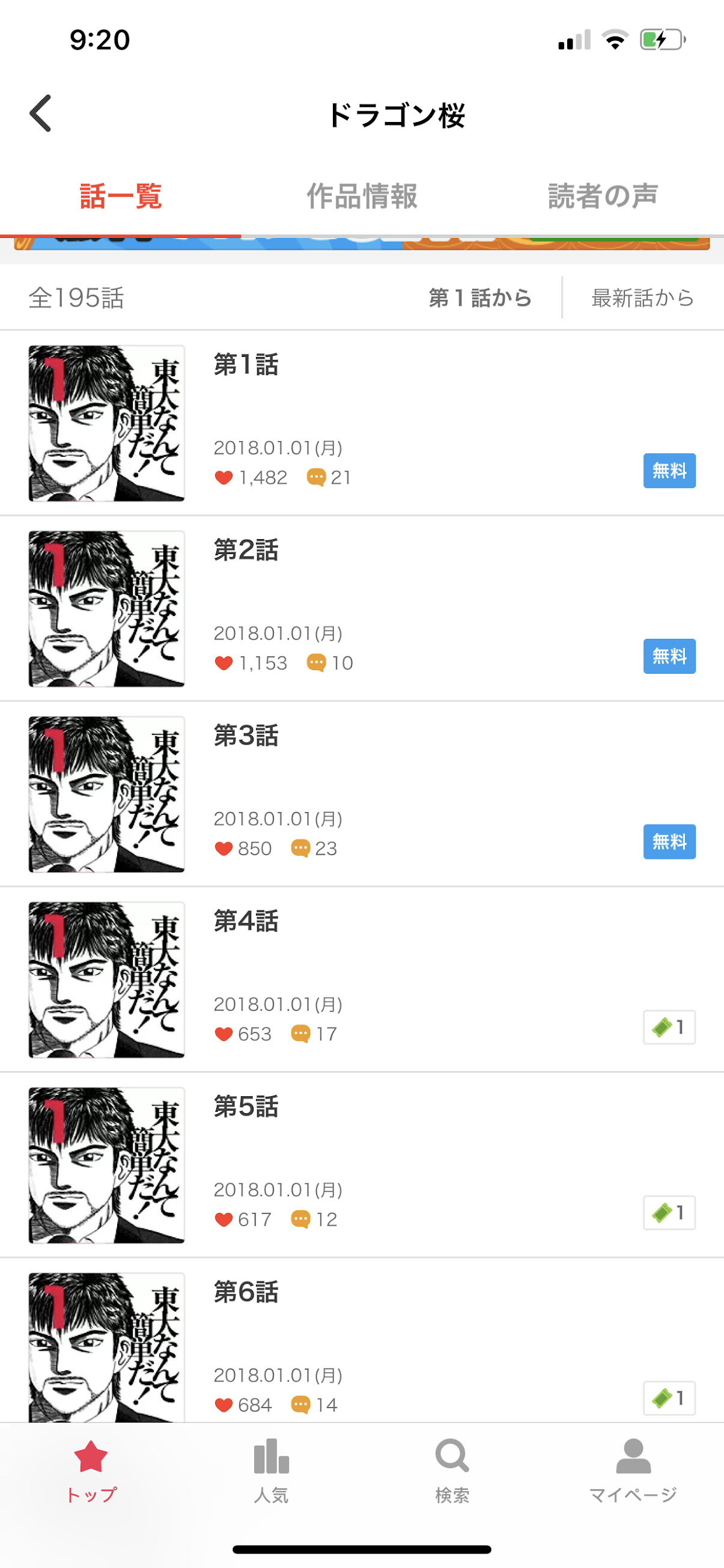Screen dimensions: 724x1568
Task: Sort episodes by 最新話から
Action: point(643,298)
